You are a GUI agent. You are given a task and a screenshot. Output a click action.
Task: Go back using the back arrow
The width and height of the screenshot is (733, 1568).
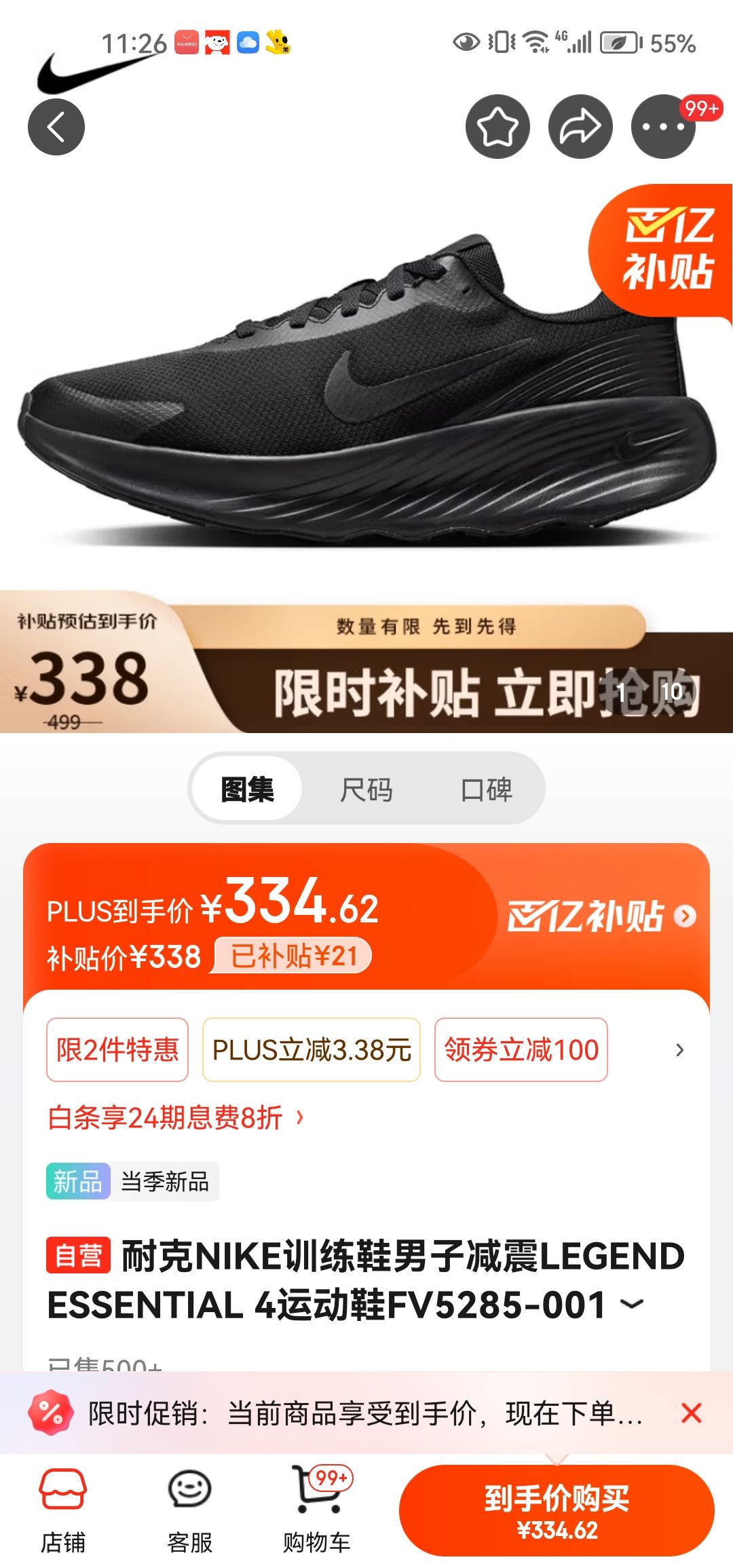point(56,127)
